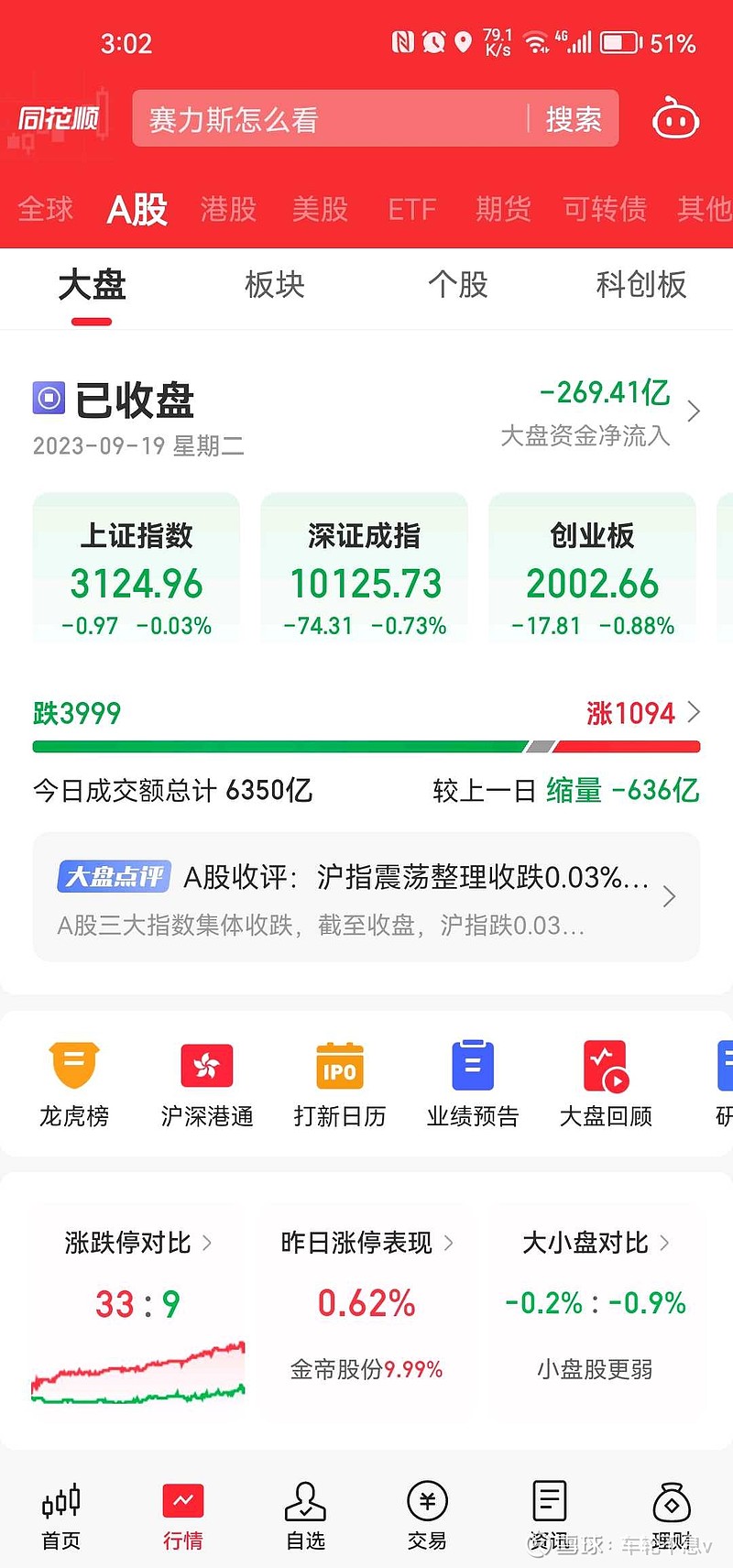Read the 大盘点评 A股收评 article
The image size is (733, 1568).
click(x=366, y=897)
